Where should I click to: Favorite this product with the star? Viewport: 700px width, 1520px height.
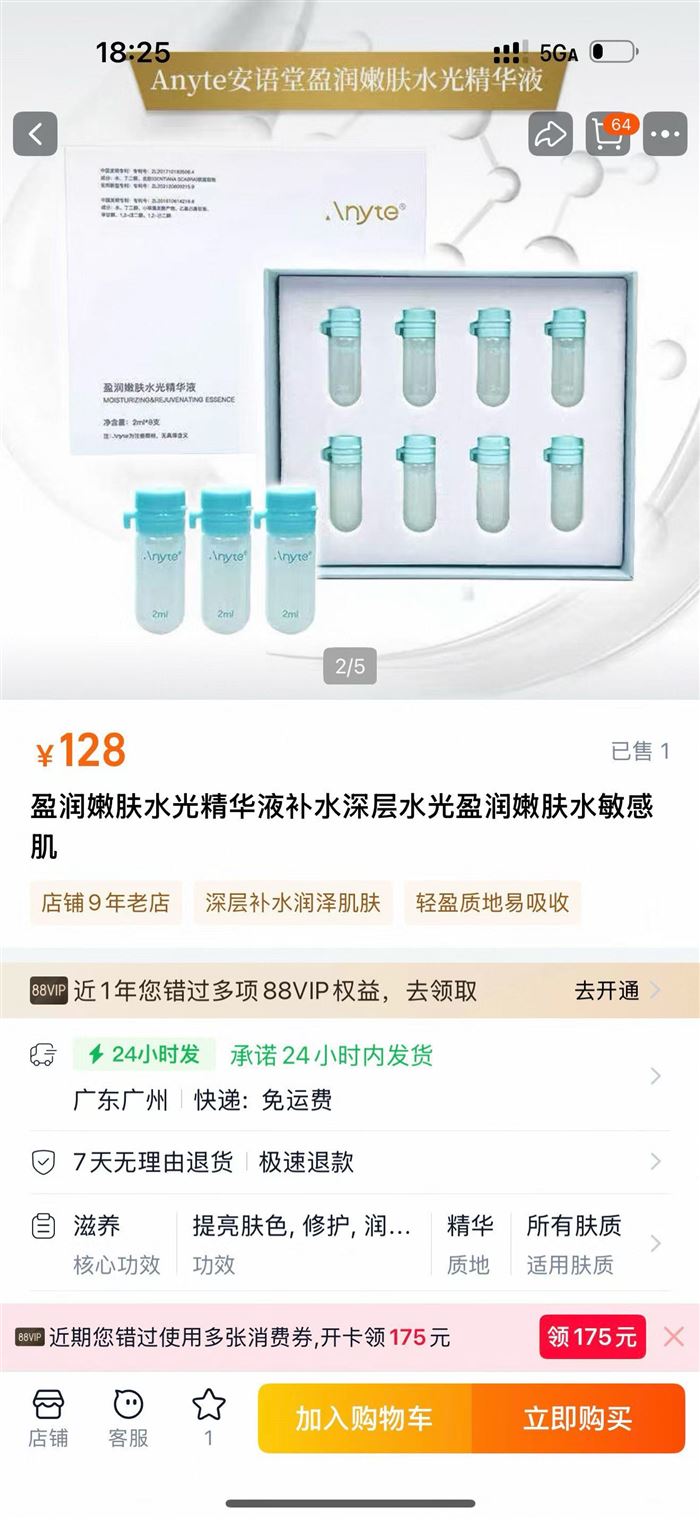208,1415
